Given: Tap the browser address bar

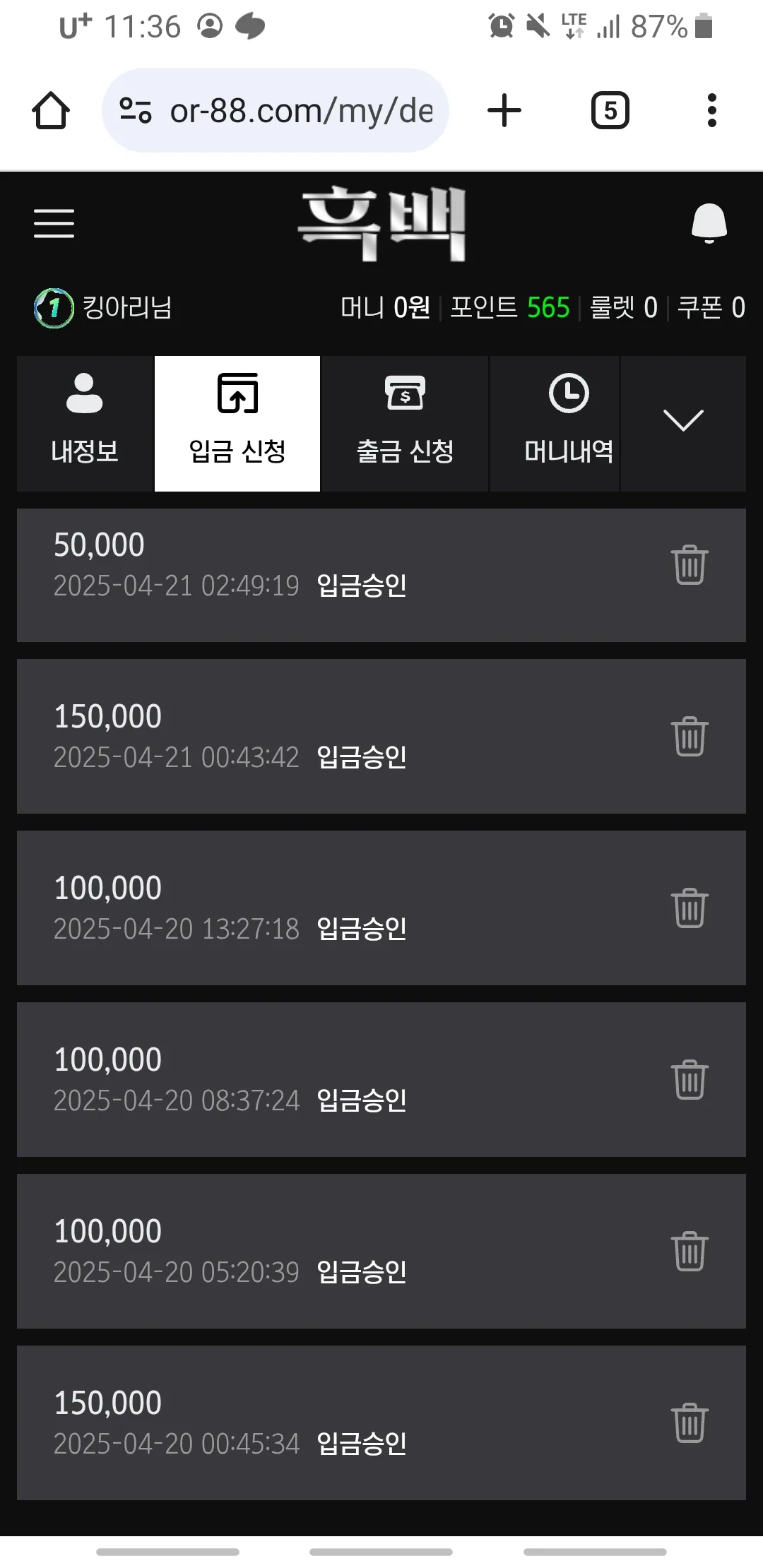Looking at the screenshot, I should [276, 110].
